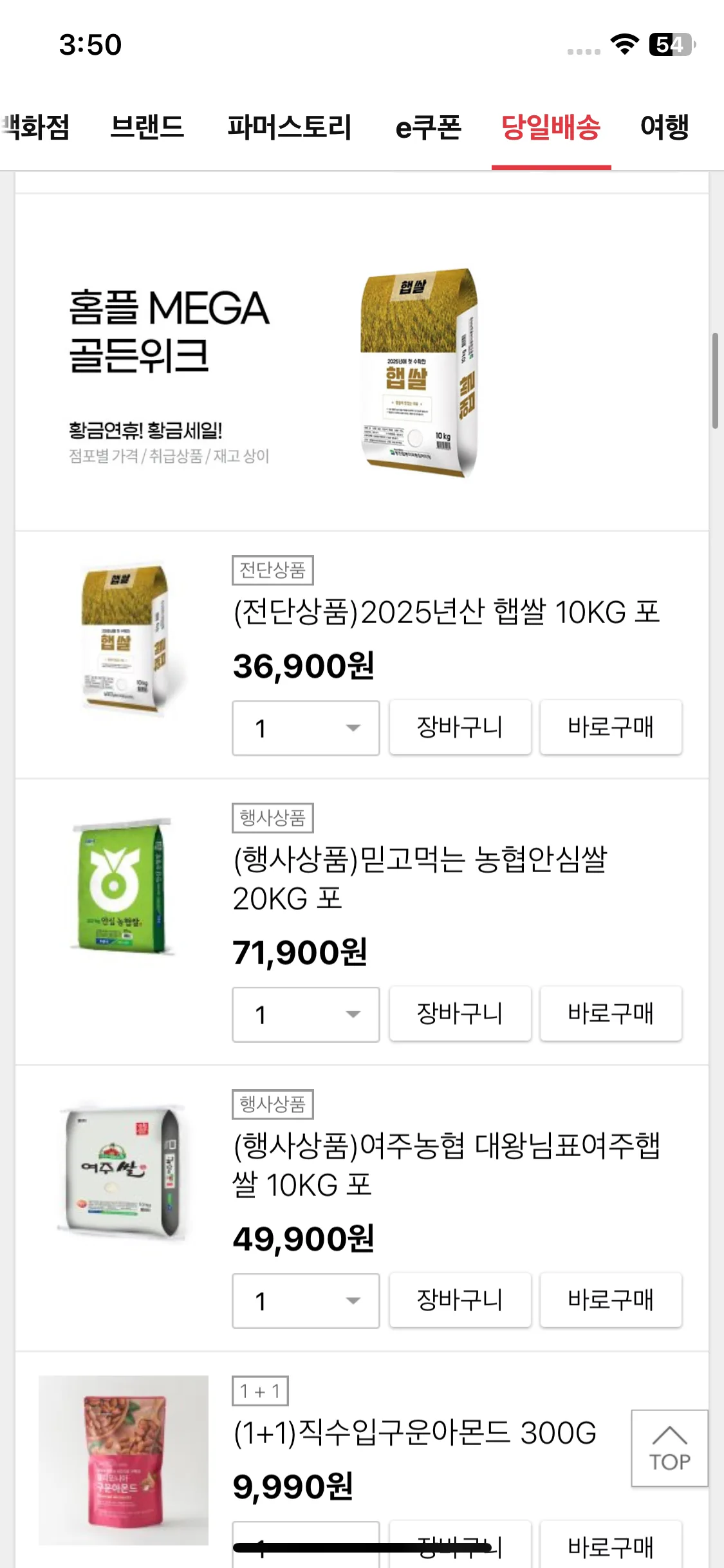Open the 파머스토리 tab
The width and height of the screenshot is (724, 1568).
point(289,127)
